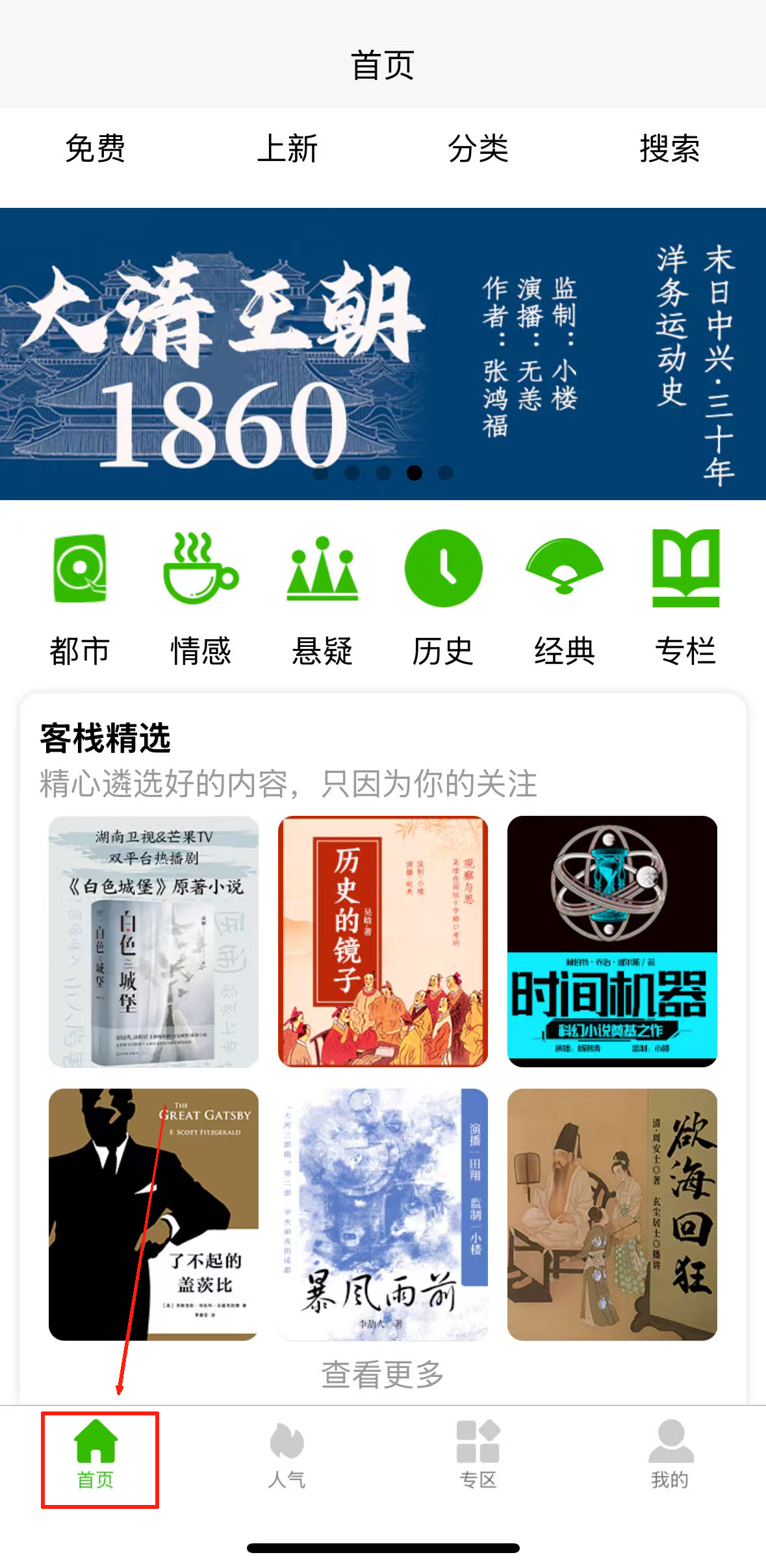This screenshot has height=1568, width=766.
Task: Open 了不起的盖茨比 book cover
Action: [153, 1214]
